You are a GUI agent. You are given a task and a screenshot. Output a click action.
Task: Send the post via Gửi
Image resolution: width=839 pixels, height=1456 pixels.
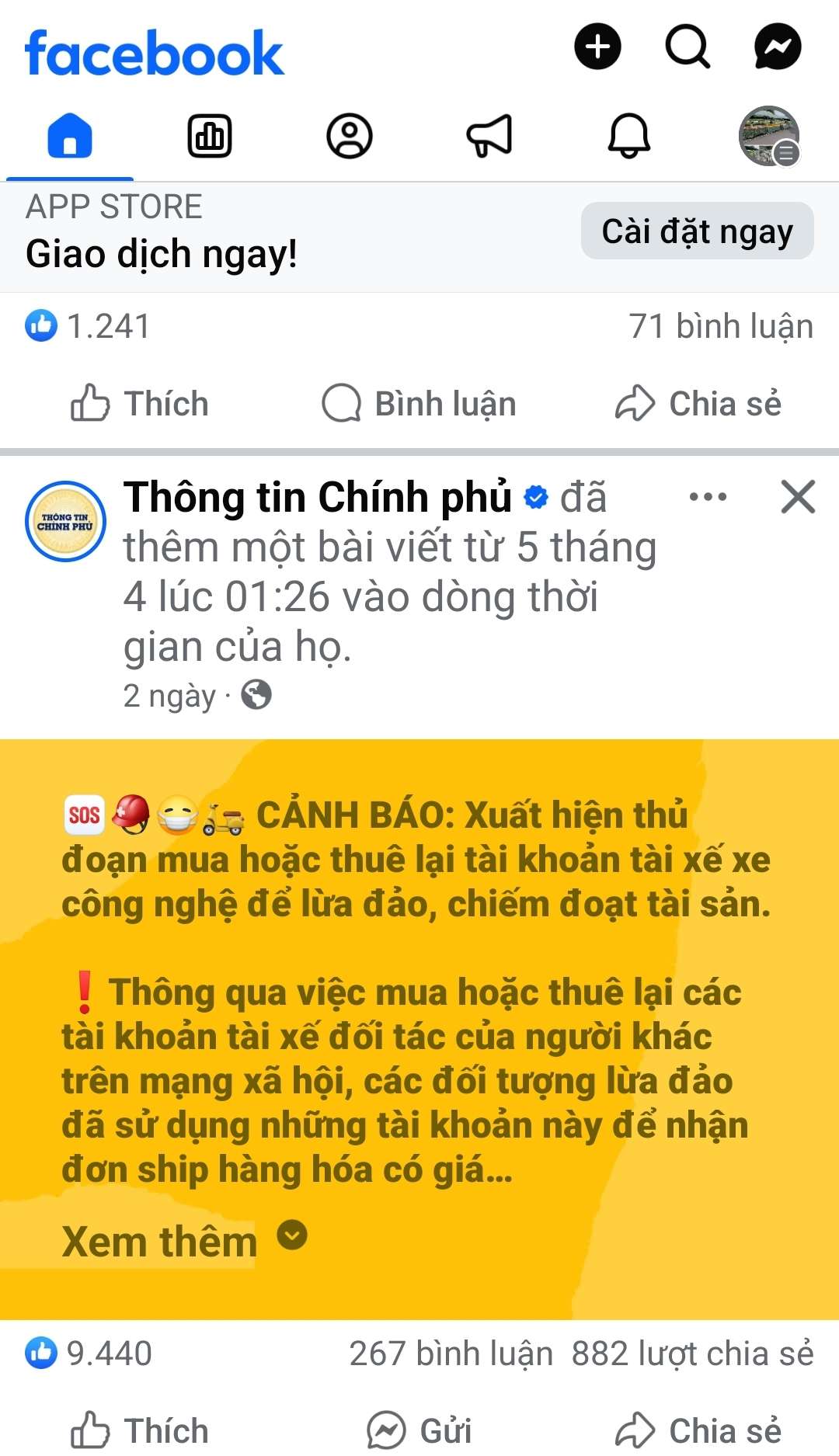(419, 1430)
